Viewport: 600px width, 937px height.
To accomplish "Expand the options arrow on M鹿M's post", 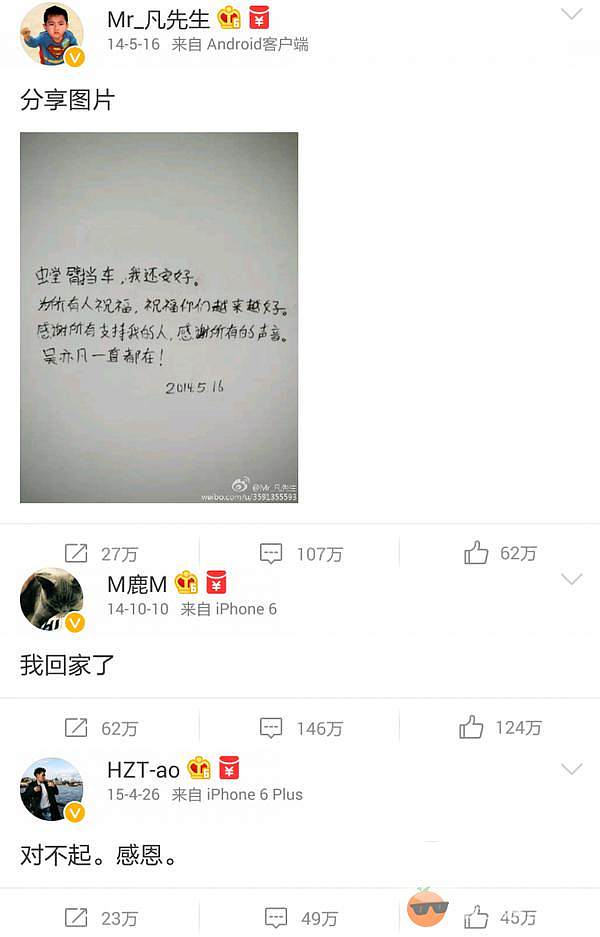I will (x=571, y=580).
